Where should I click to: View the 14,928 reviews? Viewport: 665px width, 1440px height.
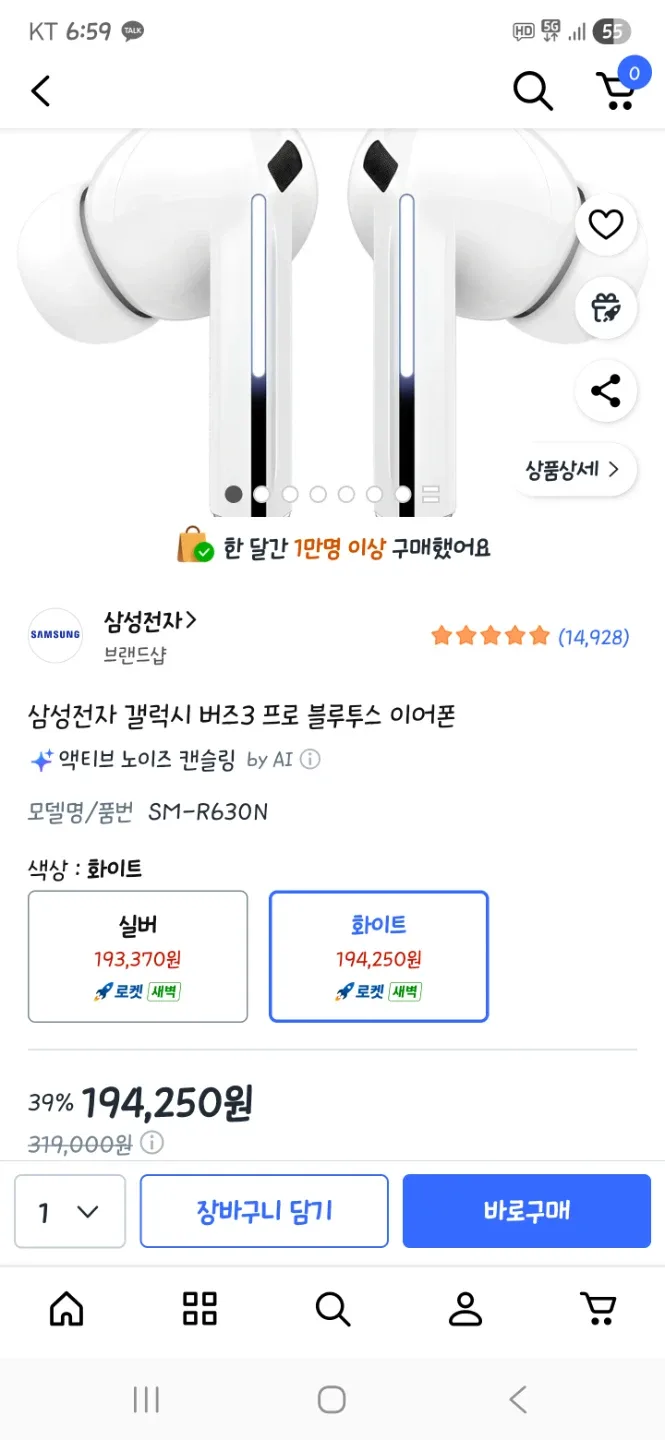593,636
